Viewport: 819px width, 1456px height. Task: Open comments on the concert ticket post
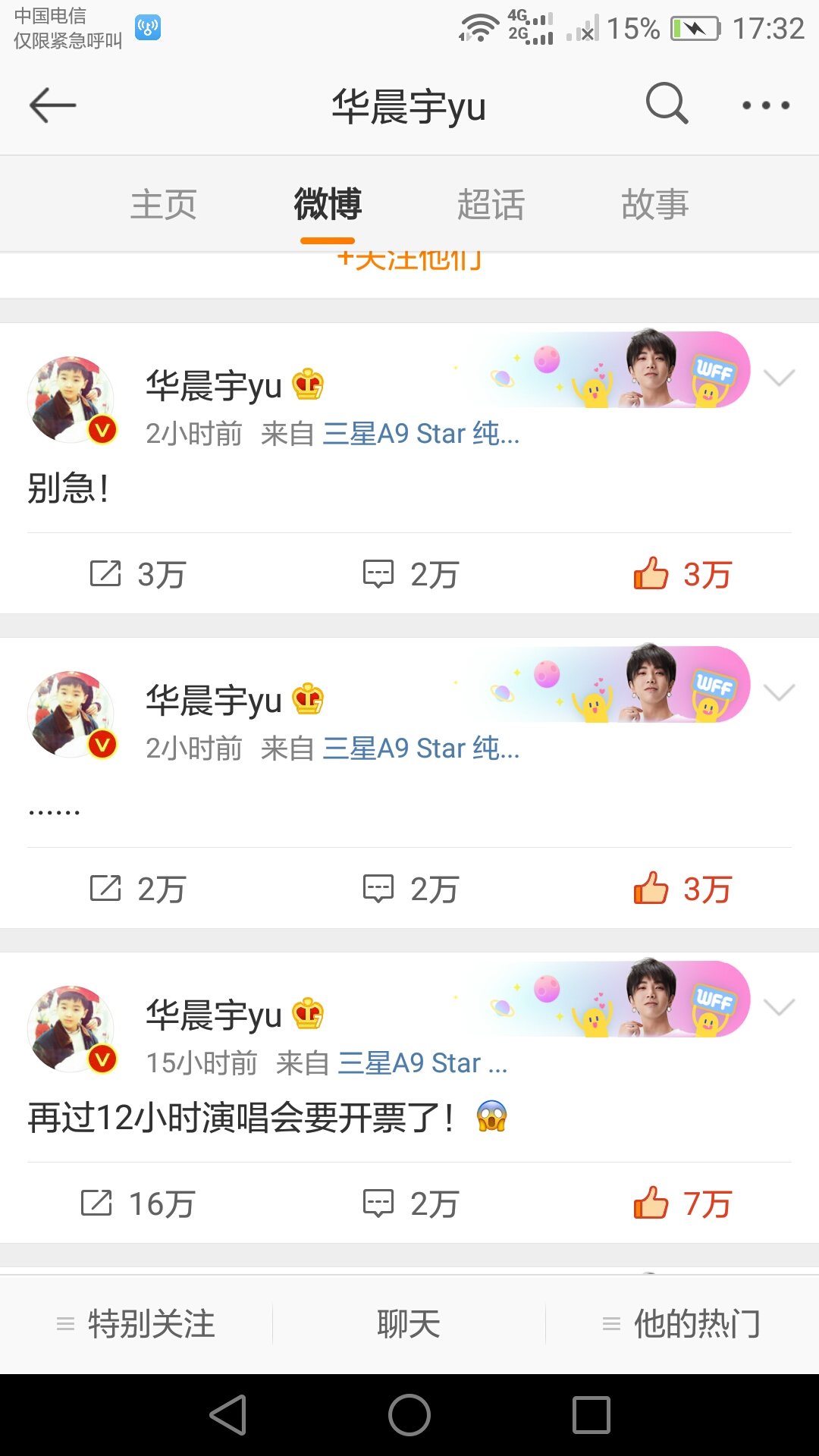click(x=410, y=1203)
